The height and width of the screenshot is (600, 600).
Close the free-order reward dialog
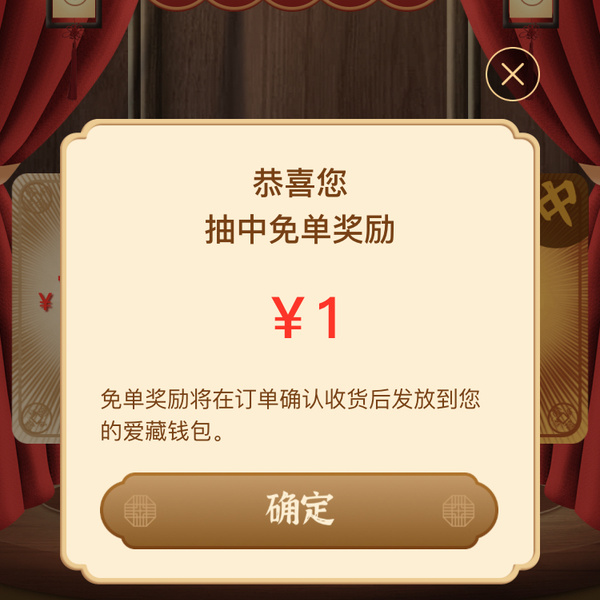(512, 74)
